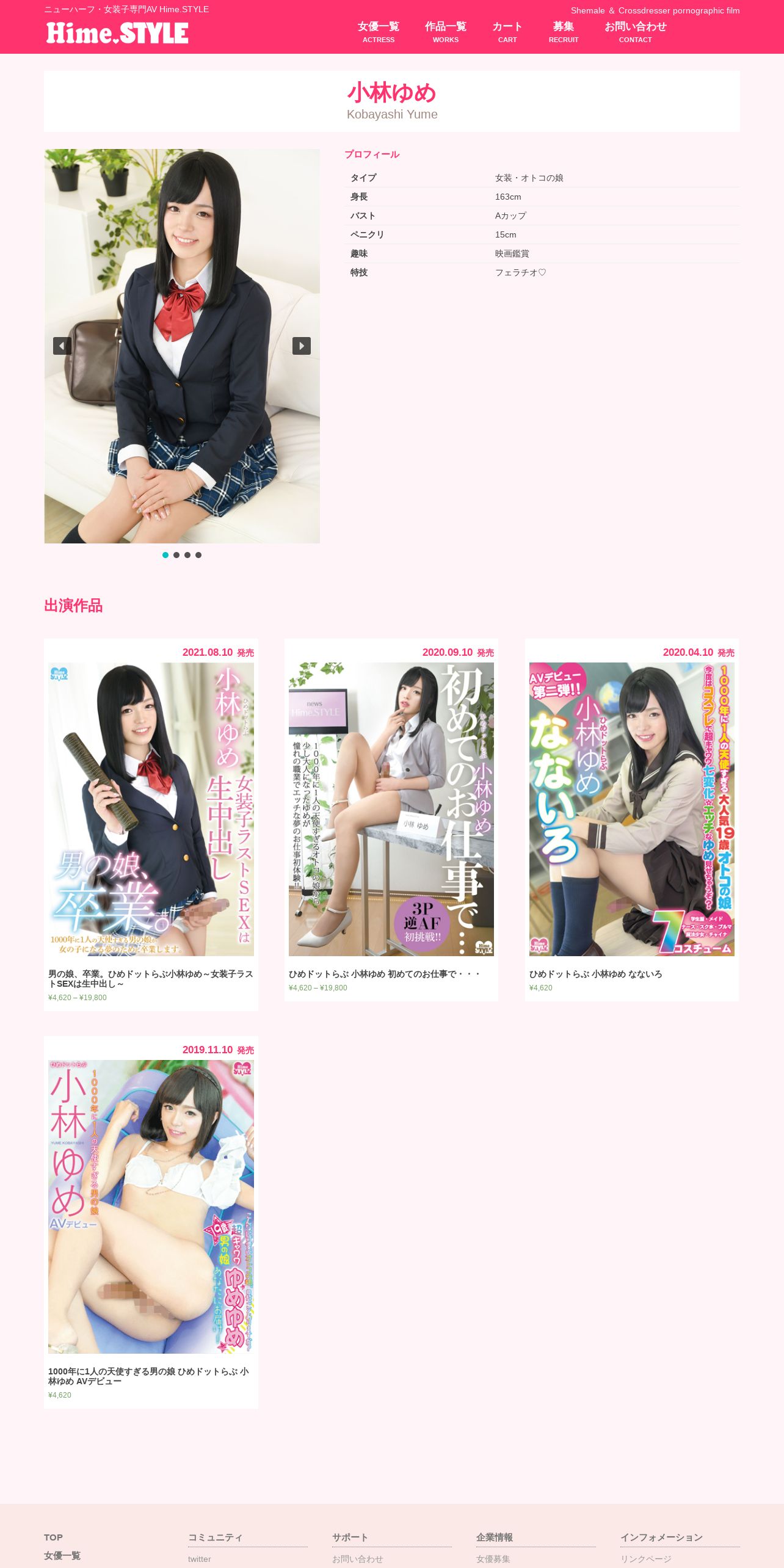
Task: Show the previous profile photo
Action: (62, 346)
